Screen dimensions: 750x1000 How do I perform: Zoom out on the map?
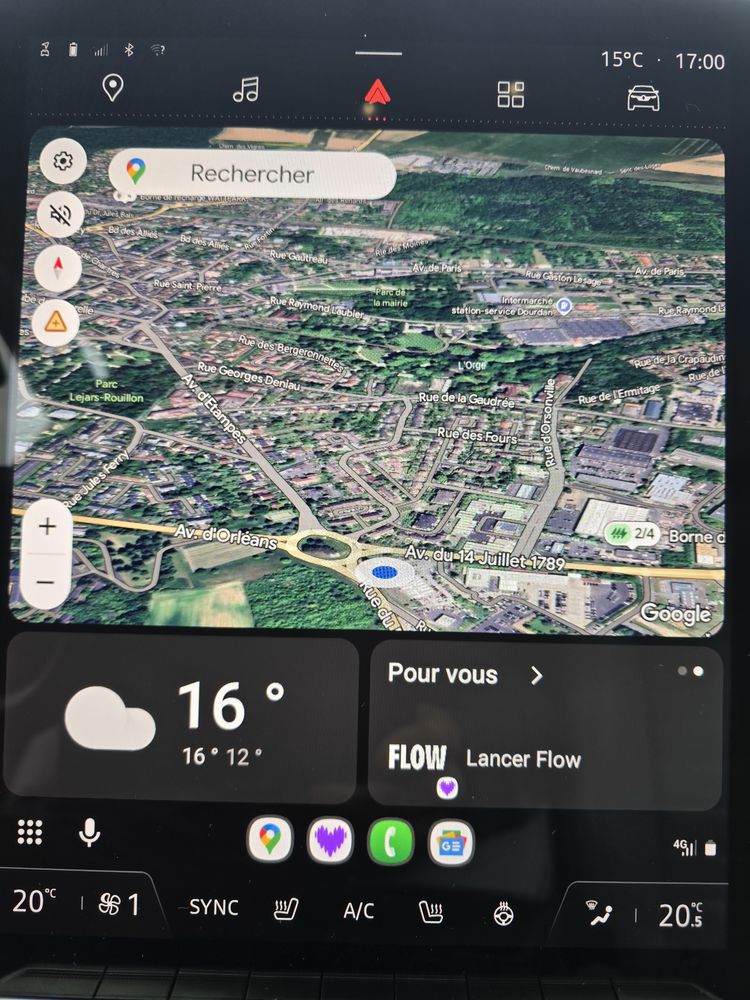[x=46, y=581]
